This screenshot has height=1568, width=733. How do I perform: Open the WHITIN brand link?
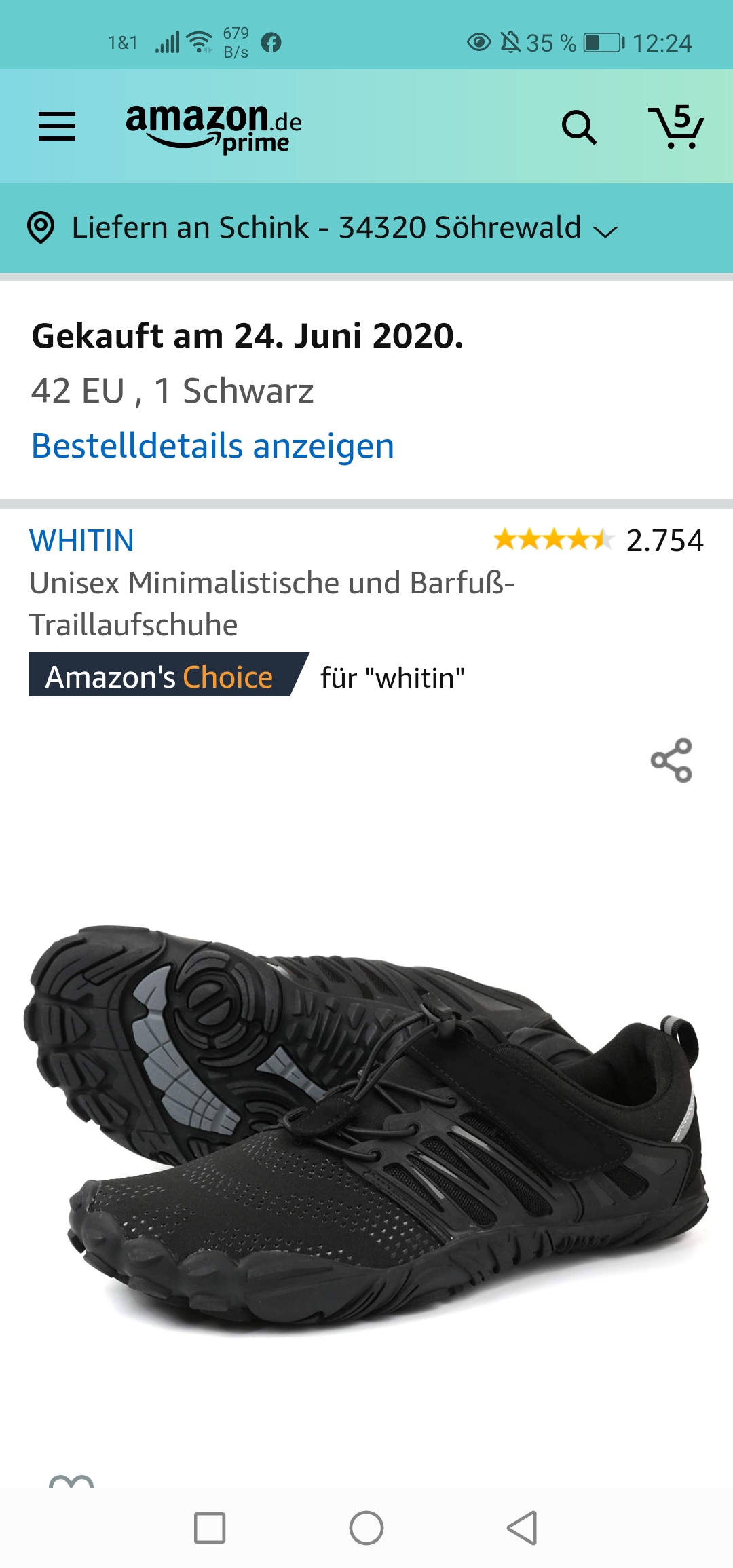pos(81,541)
